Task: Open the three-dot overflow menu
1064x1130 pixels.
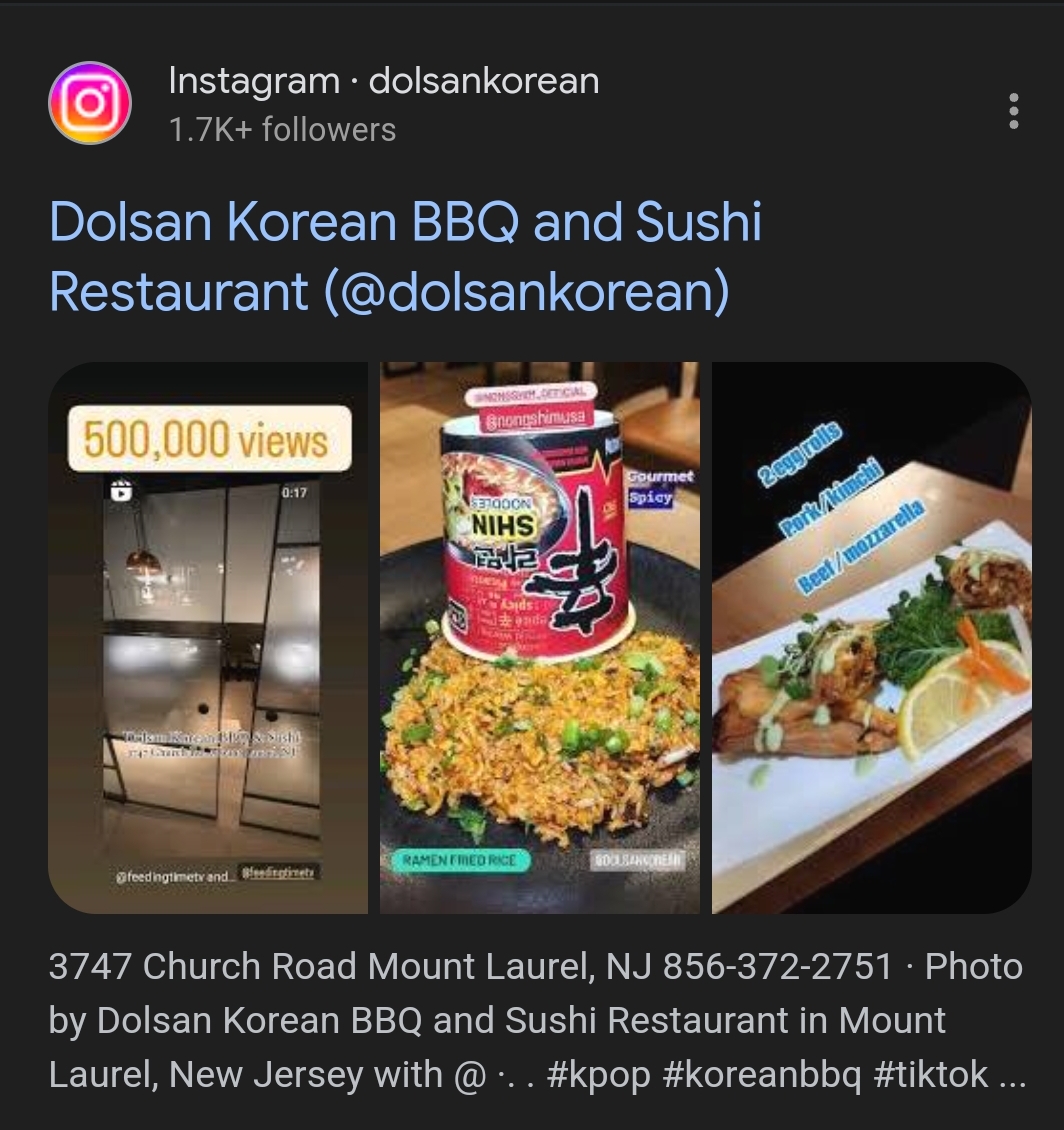Action: (1013, 111)
